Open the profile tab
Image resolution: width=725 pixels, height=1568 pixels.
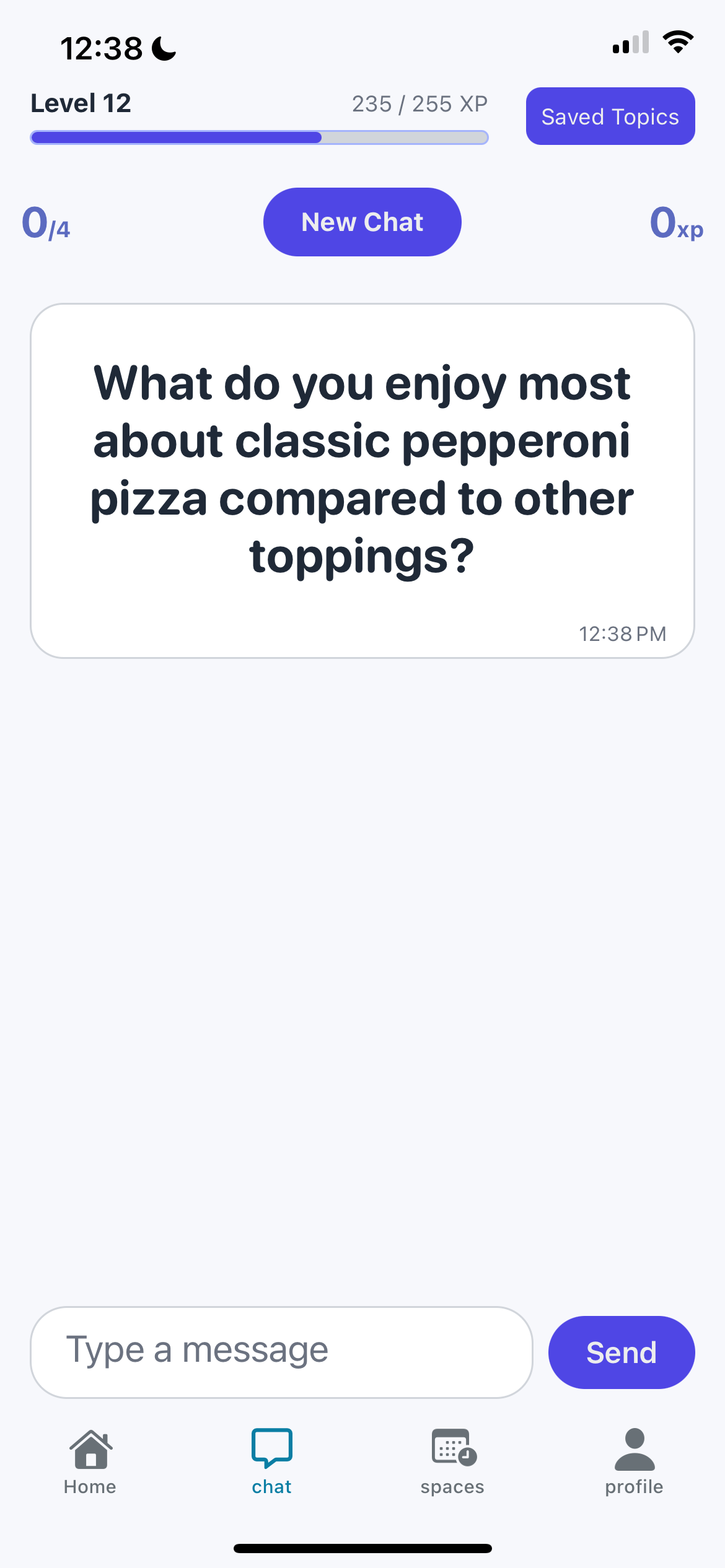click(x=634, y=1461)
